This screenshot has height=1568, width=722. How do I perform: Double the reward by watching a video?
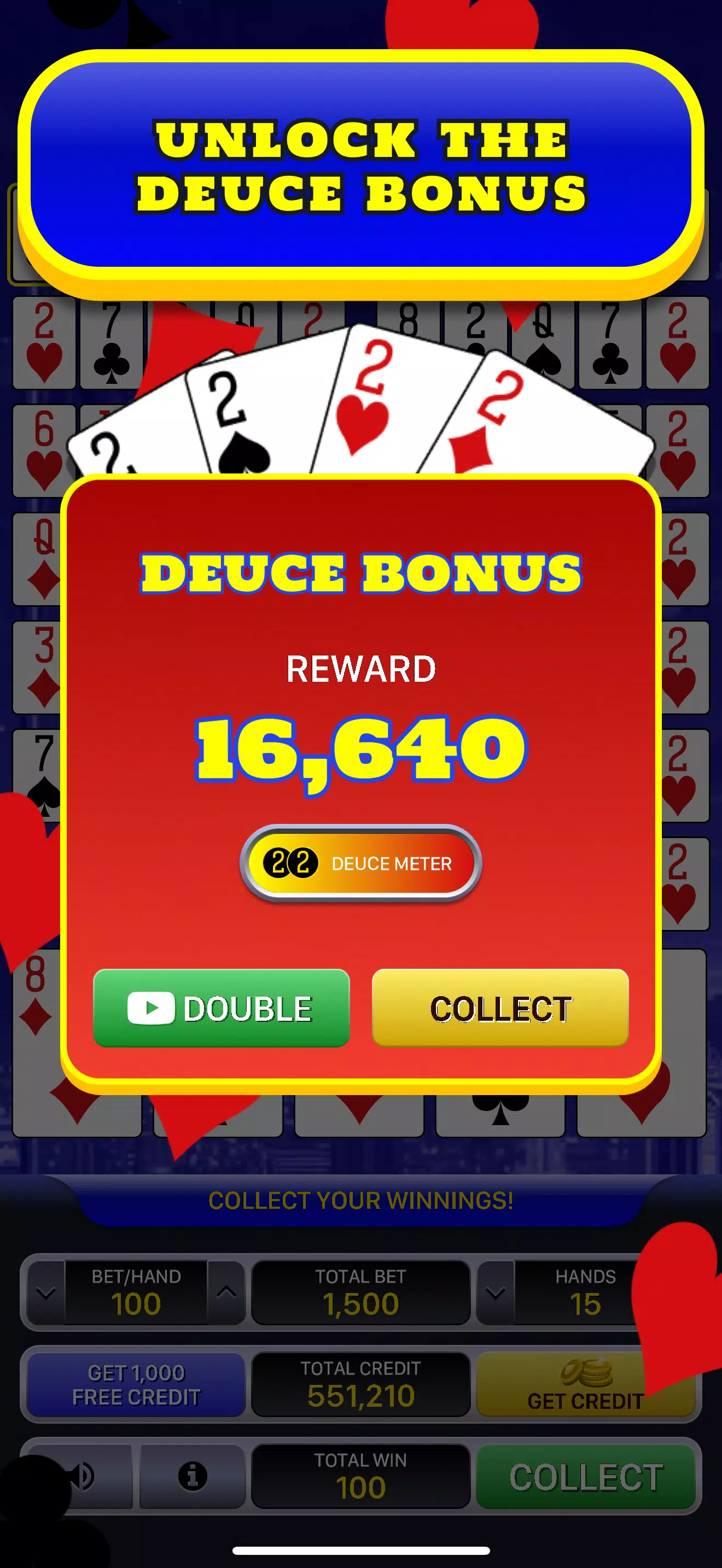pyautogui.click(x=221, y=1008)
